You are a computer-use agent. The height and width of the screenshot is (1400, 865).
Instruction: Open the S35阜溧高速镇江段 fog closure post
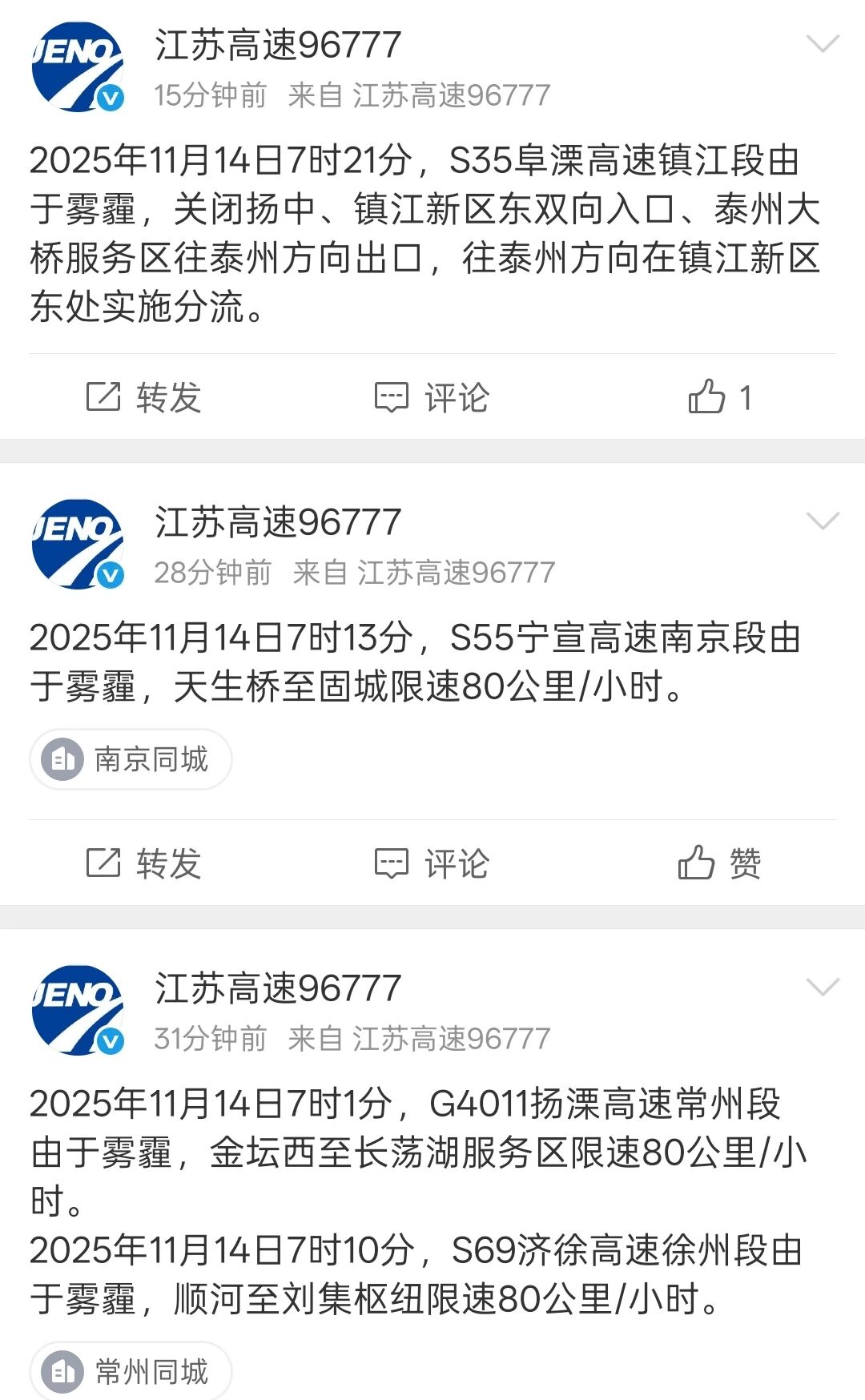[424, 233]
